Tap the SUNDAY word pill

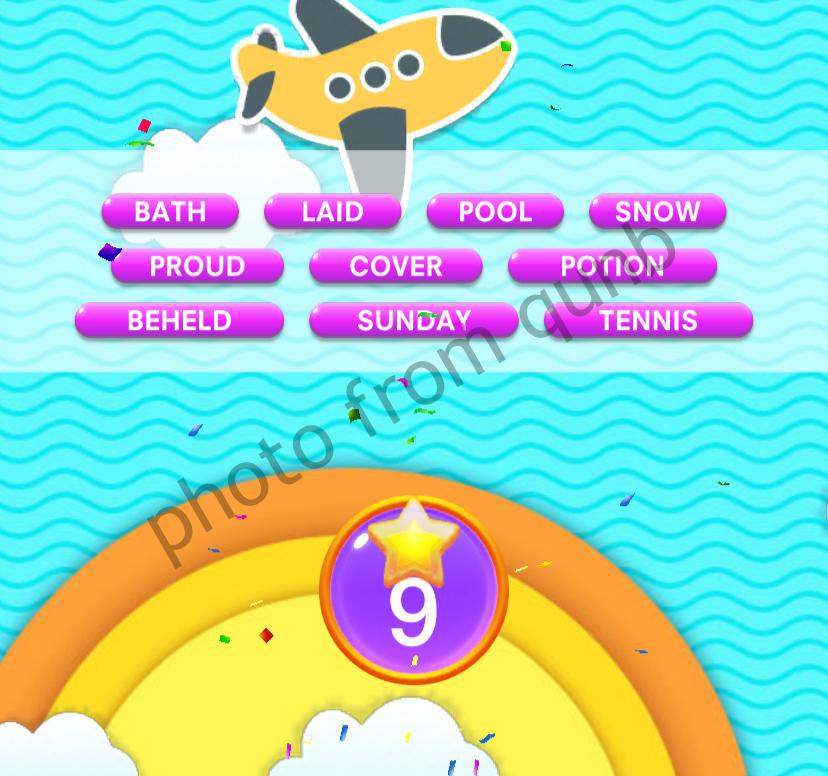click(x=414, y=320)
